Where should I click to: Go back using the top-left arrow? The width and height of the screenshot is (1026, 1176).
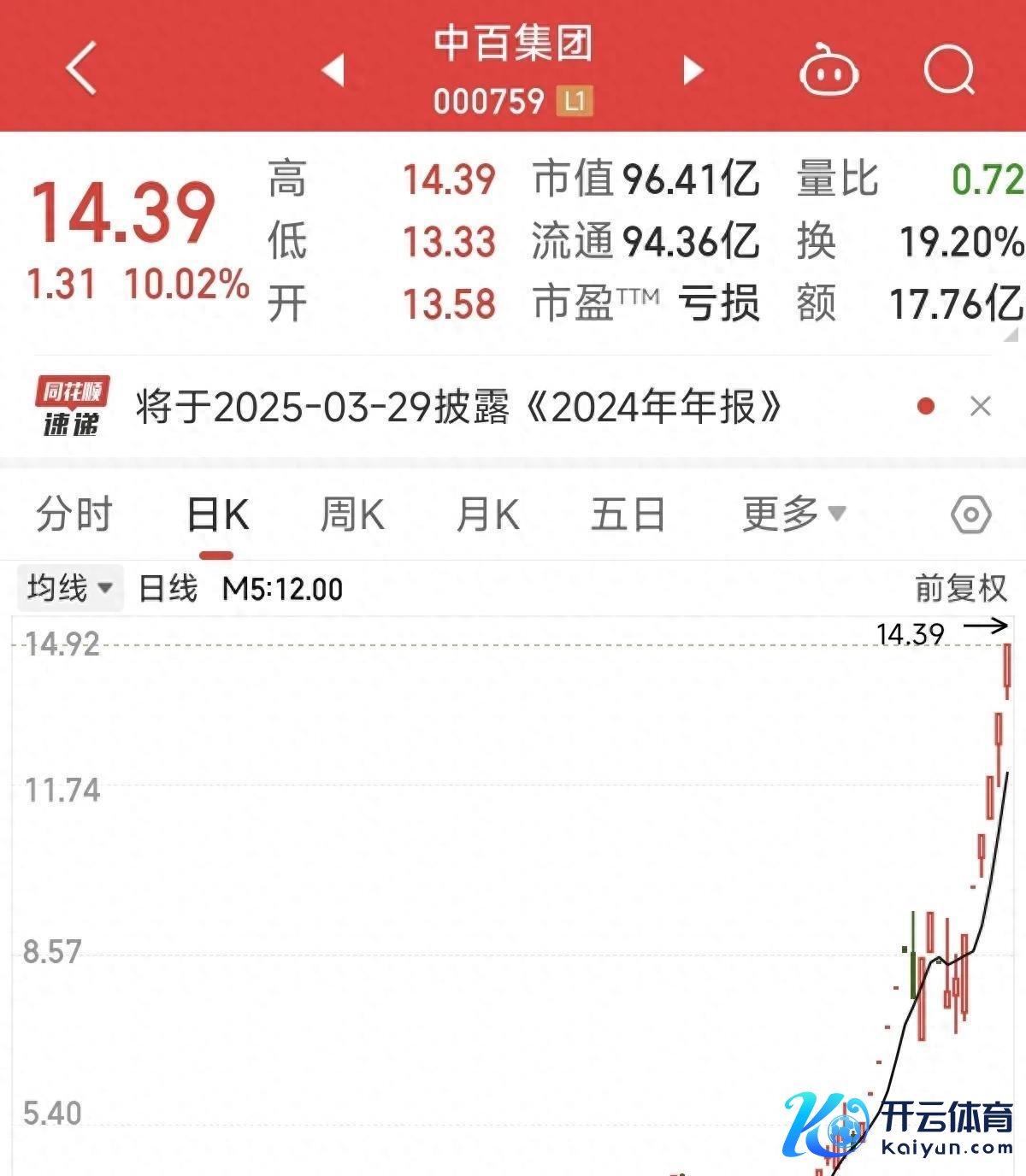pos(81,68)
